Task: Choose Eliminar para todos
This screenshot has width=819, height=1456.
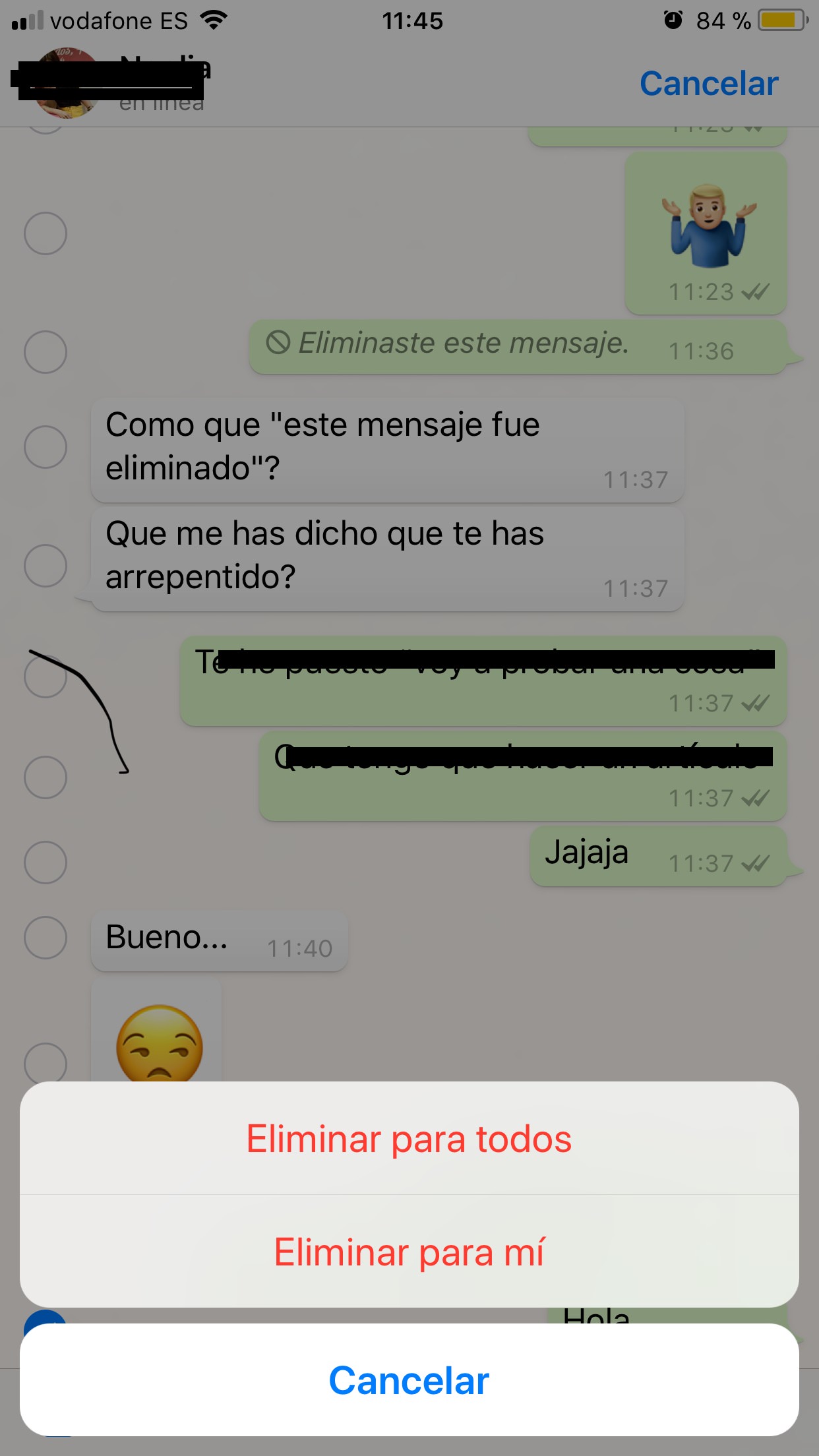Action: pos(409,1139)
